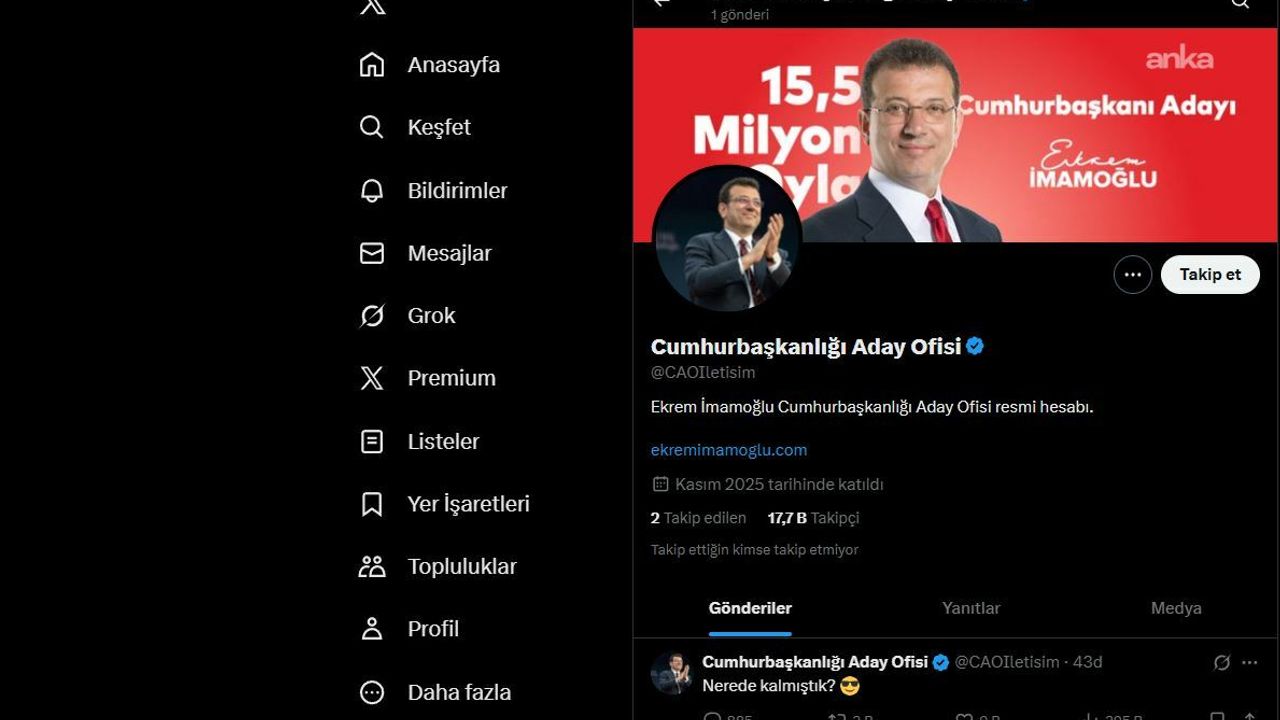The width and height of the screenshot is (1280, 720).
Task: Tap Takip et to follow account
Action: tap(1210, 274)
